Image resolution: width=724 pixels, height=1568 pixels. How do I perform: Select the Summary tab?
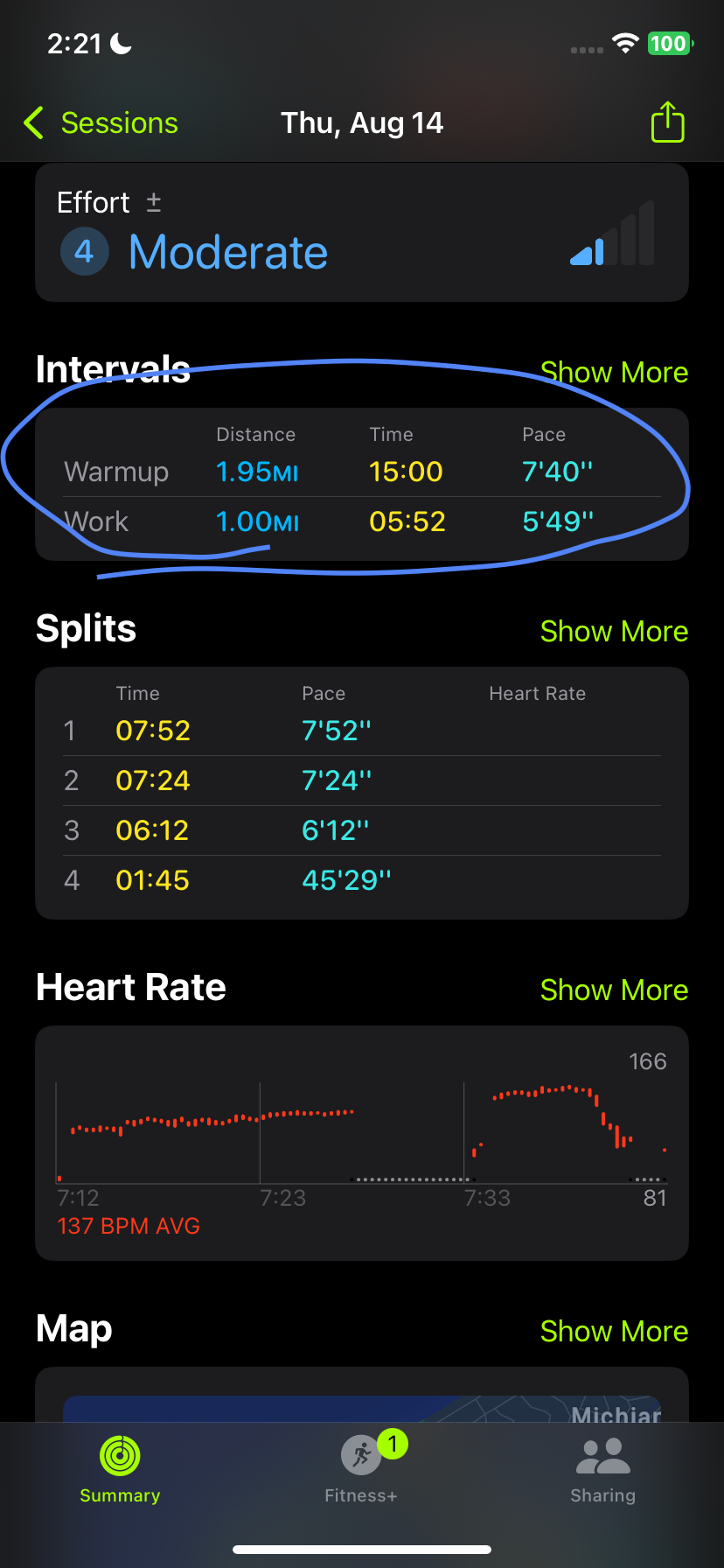coord(120,1470)
